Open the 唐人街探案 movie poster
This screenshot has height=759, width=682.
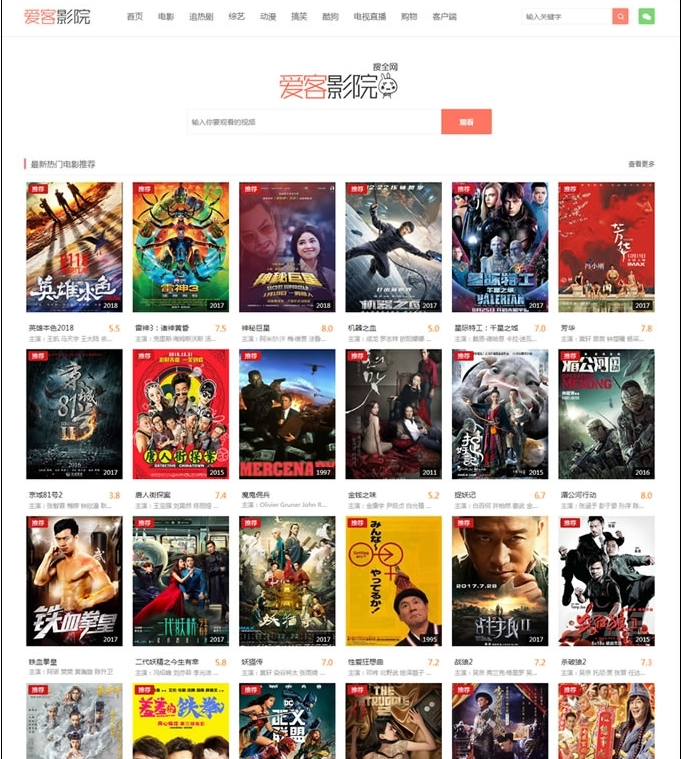pyautogui.click(x=180, y=414)
